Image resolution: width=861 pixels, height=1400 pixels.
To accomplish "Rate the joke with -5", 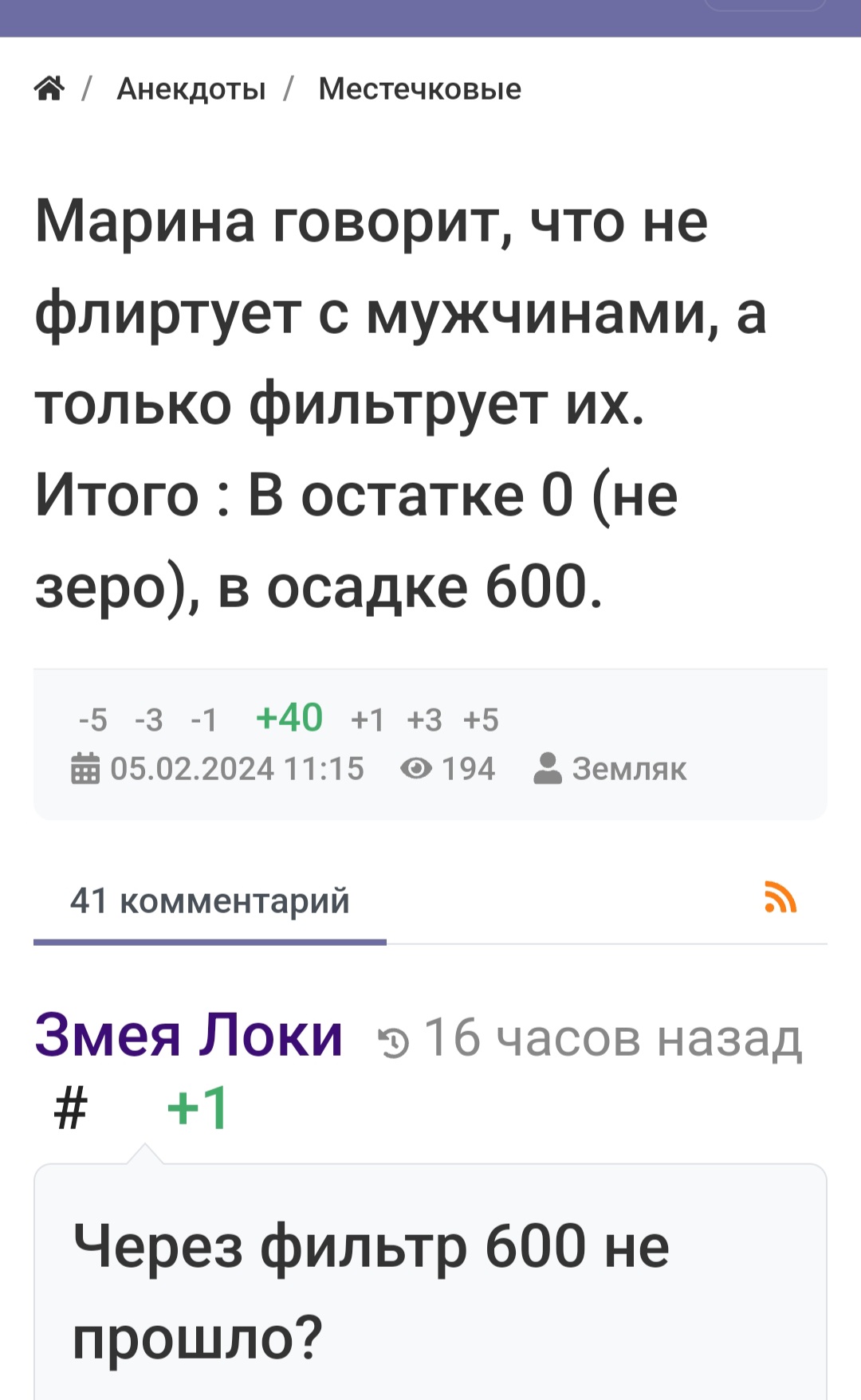I will (x=93, y=720).
